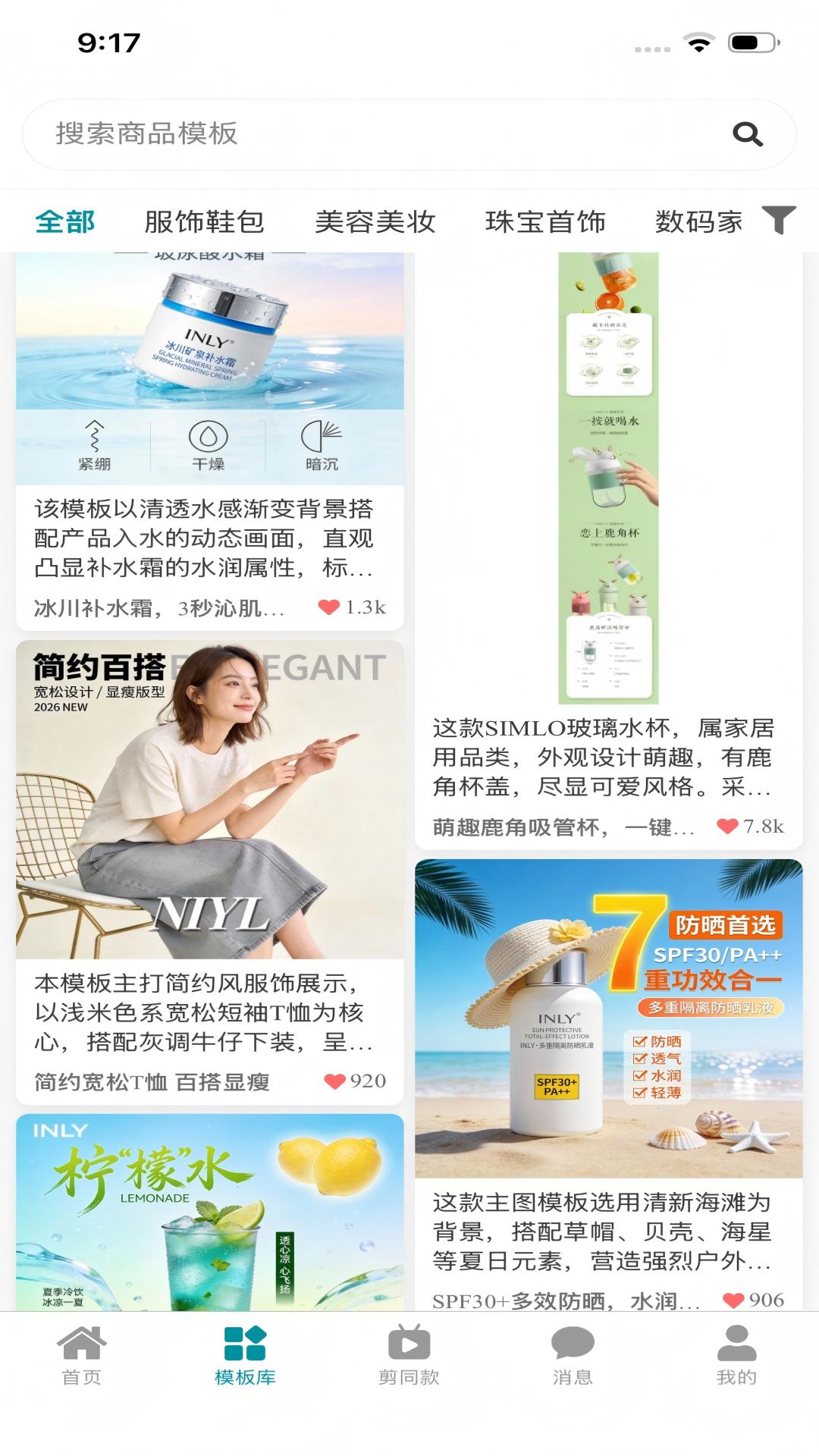Like the 简约宽松T恤 template
This screenshot has width=819, height=1456.
(334, 1081)
